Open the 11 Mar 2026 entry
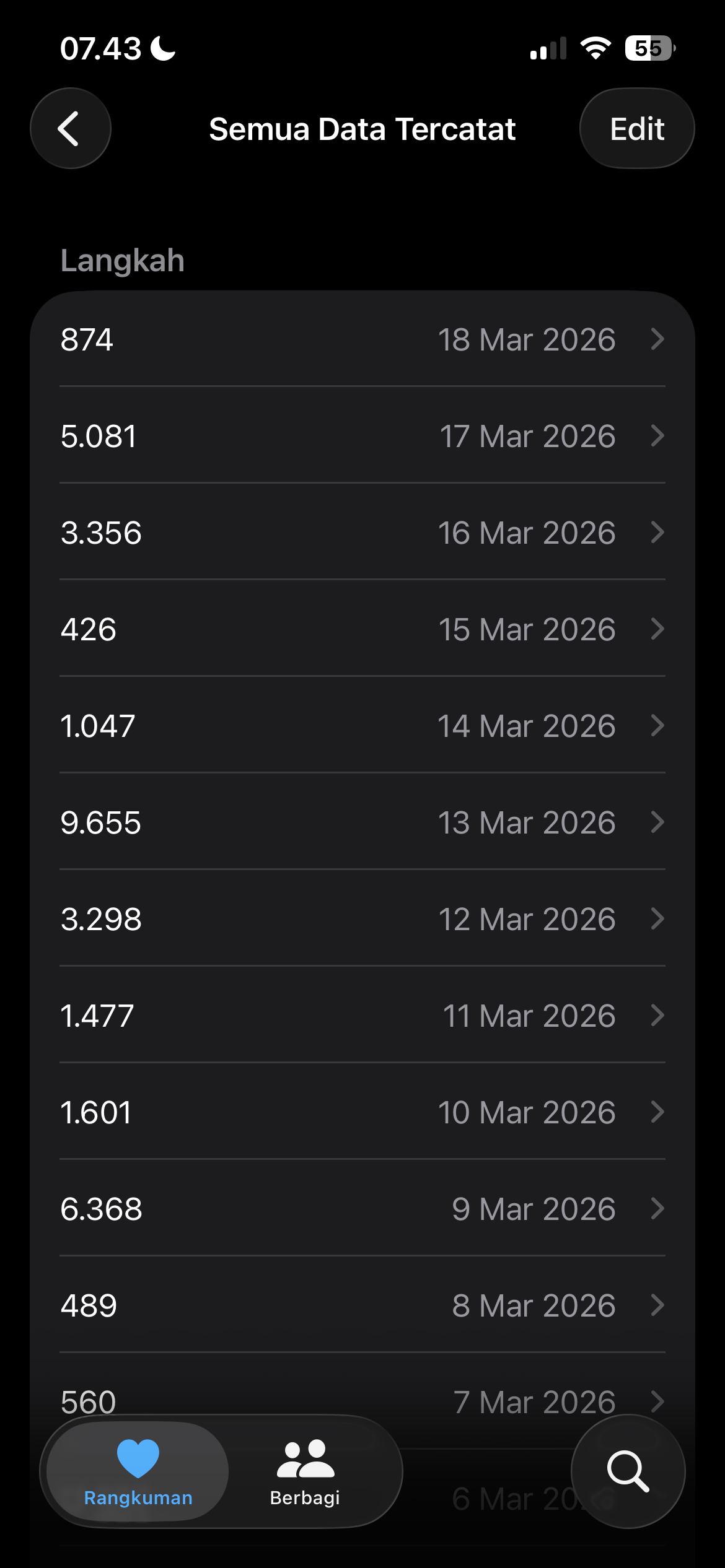The image size is (725, 1568). coord(362,1016)
